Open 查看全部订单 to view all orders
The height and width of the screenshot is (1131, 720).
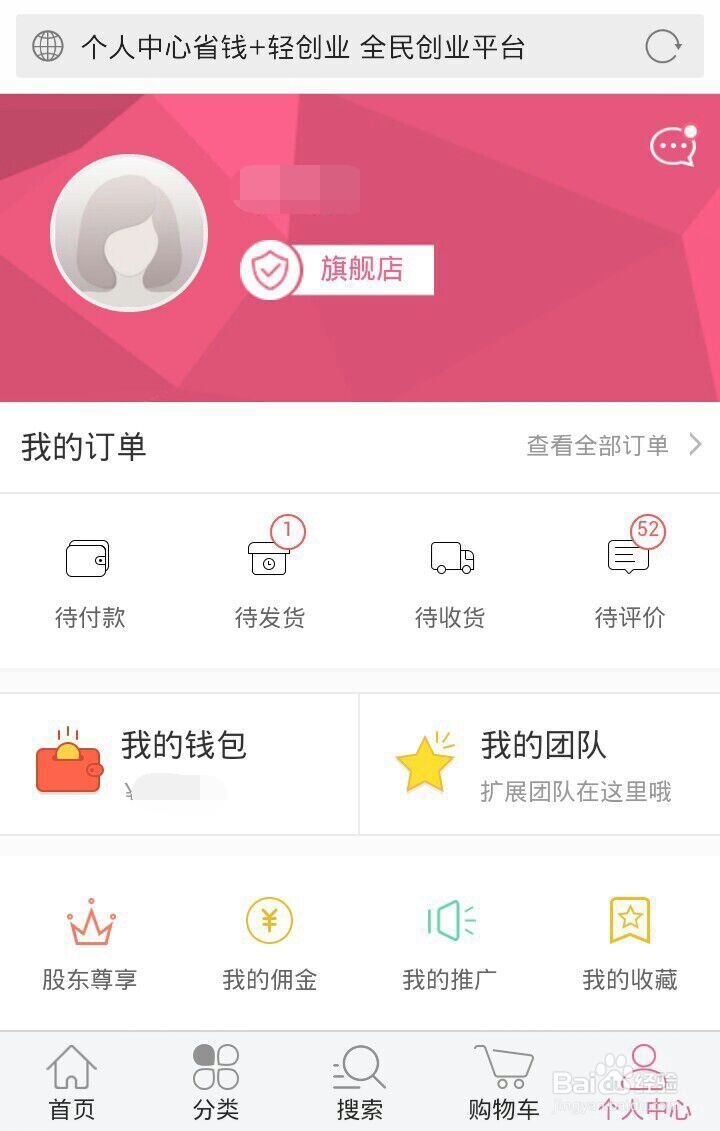coord(596,446)
